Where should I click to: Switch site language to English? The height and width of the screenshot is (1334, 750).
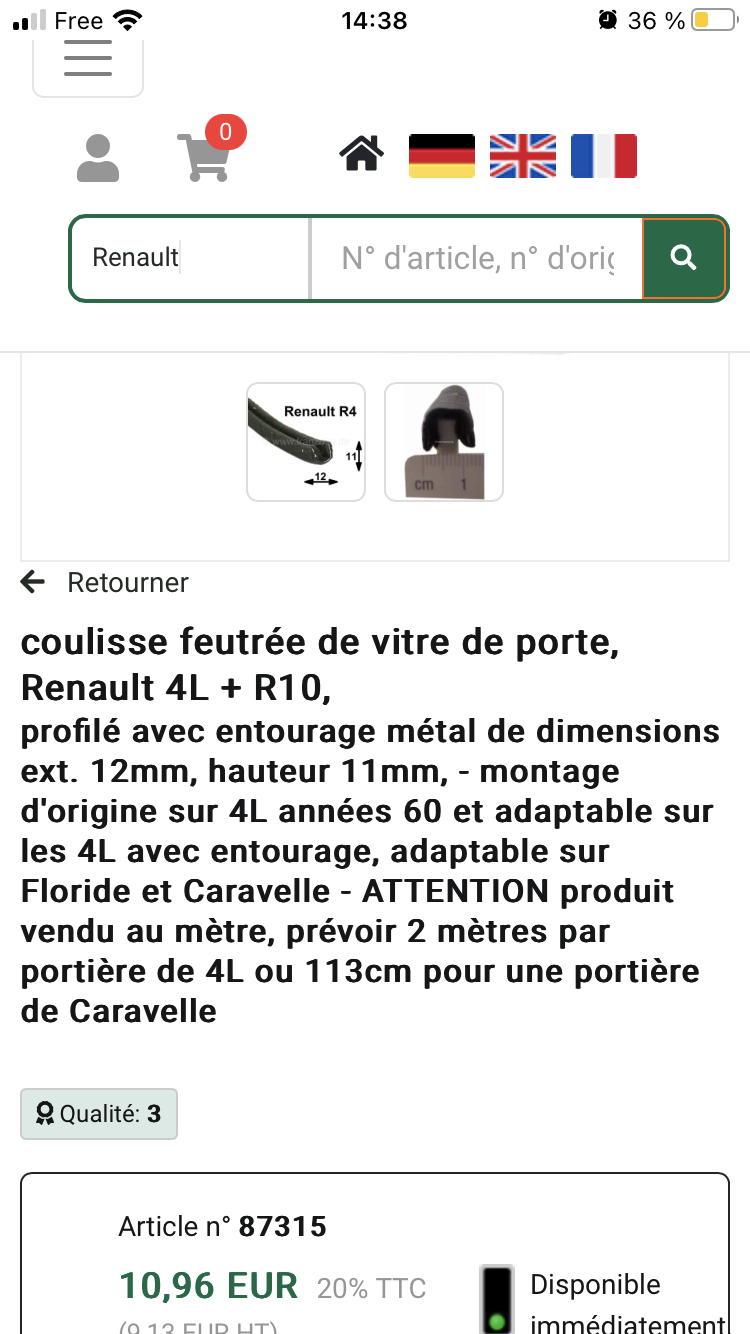pyautogui.click(x=522, y=156)
